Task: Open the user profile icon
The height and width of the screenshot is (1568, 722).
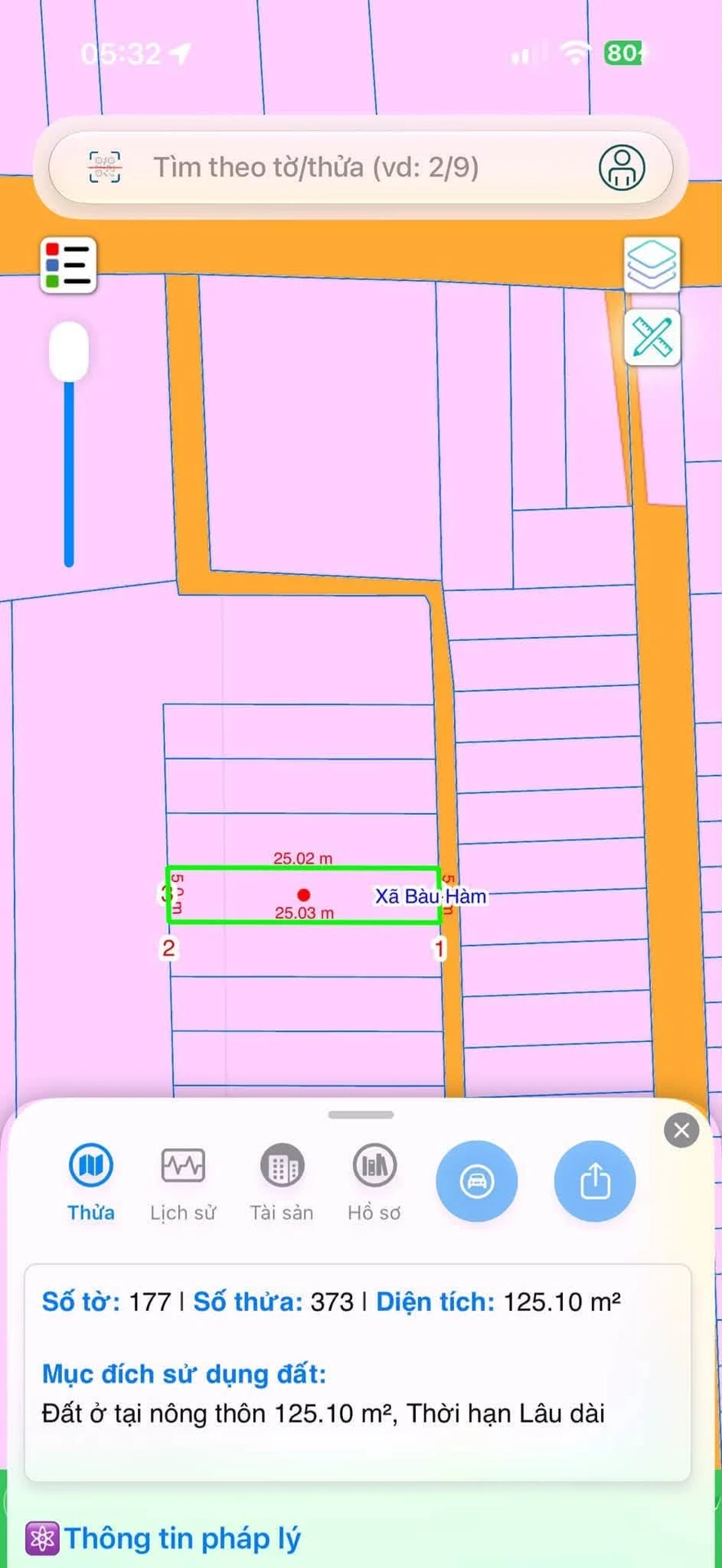Action: coord(622,167)
